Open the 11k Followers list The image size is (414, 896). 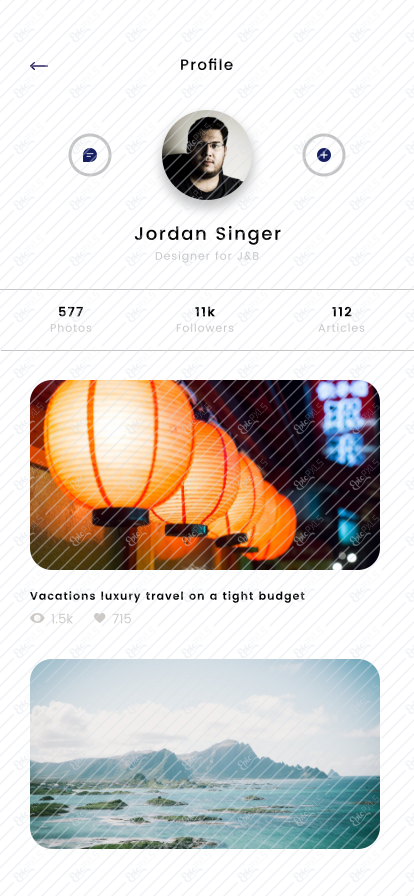(205, 319)
